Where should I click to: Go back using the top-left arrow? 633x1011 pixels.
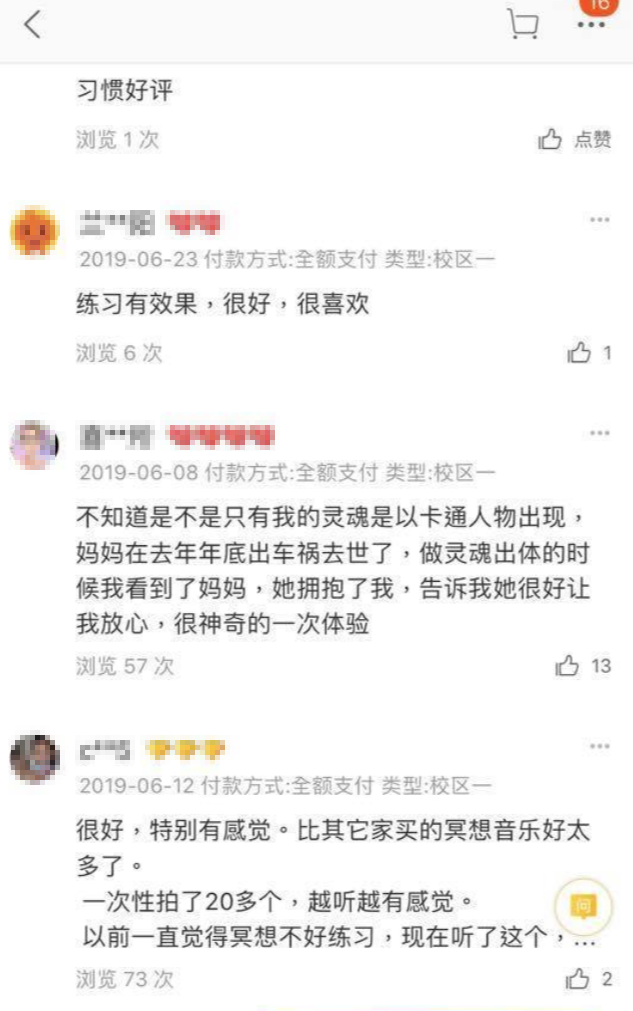[x=33, y=25]
